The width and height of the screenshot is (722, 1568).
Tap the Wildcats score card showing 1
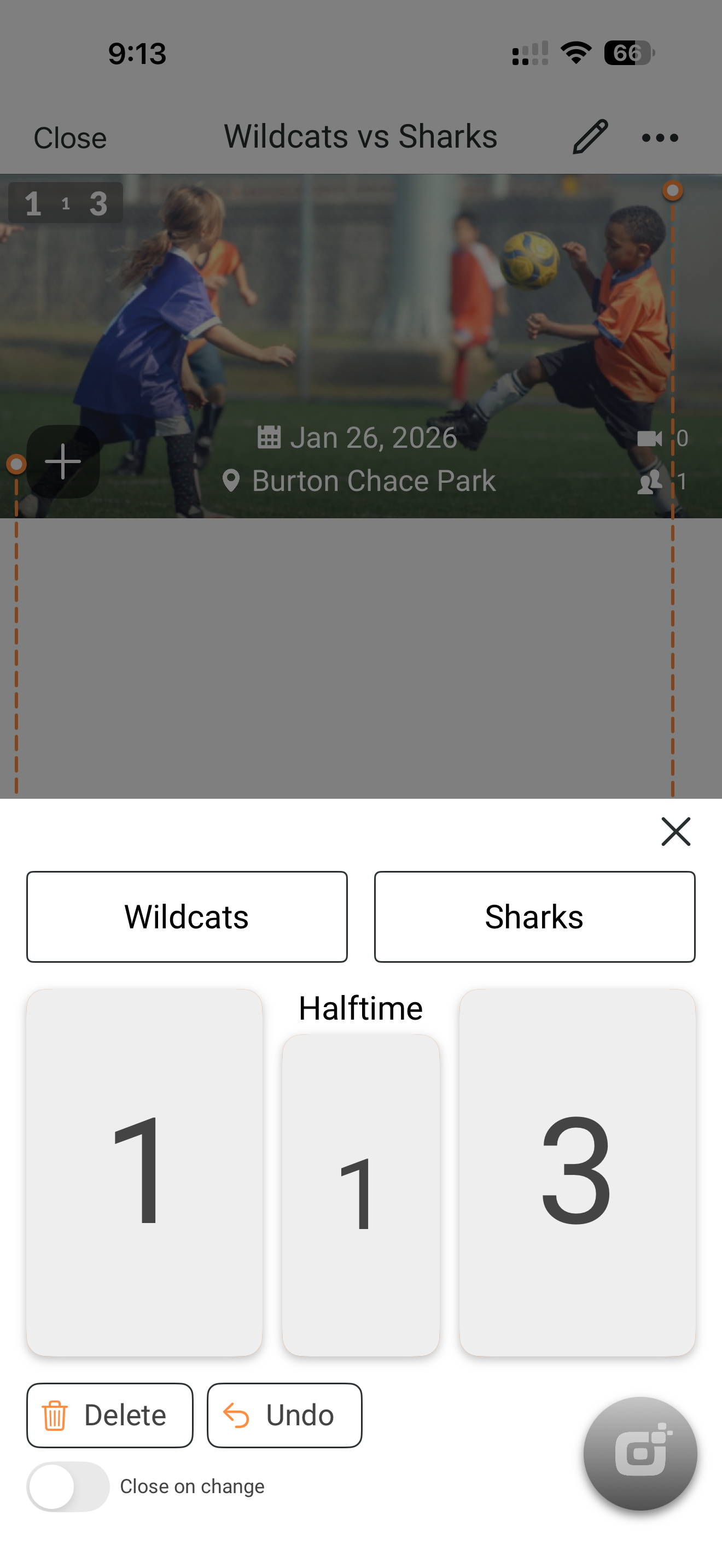pyautogui.click(x=144, y=1172)
